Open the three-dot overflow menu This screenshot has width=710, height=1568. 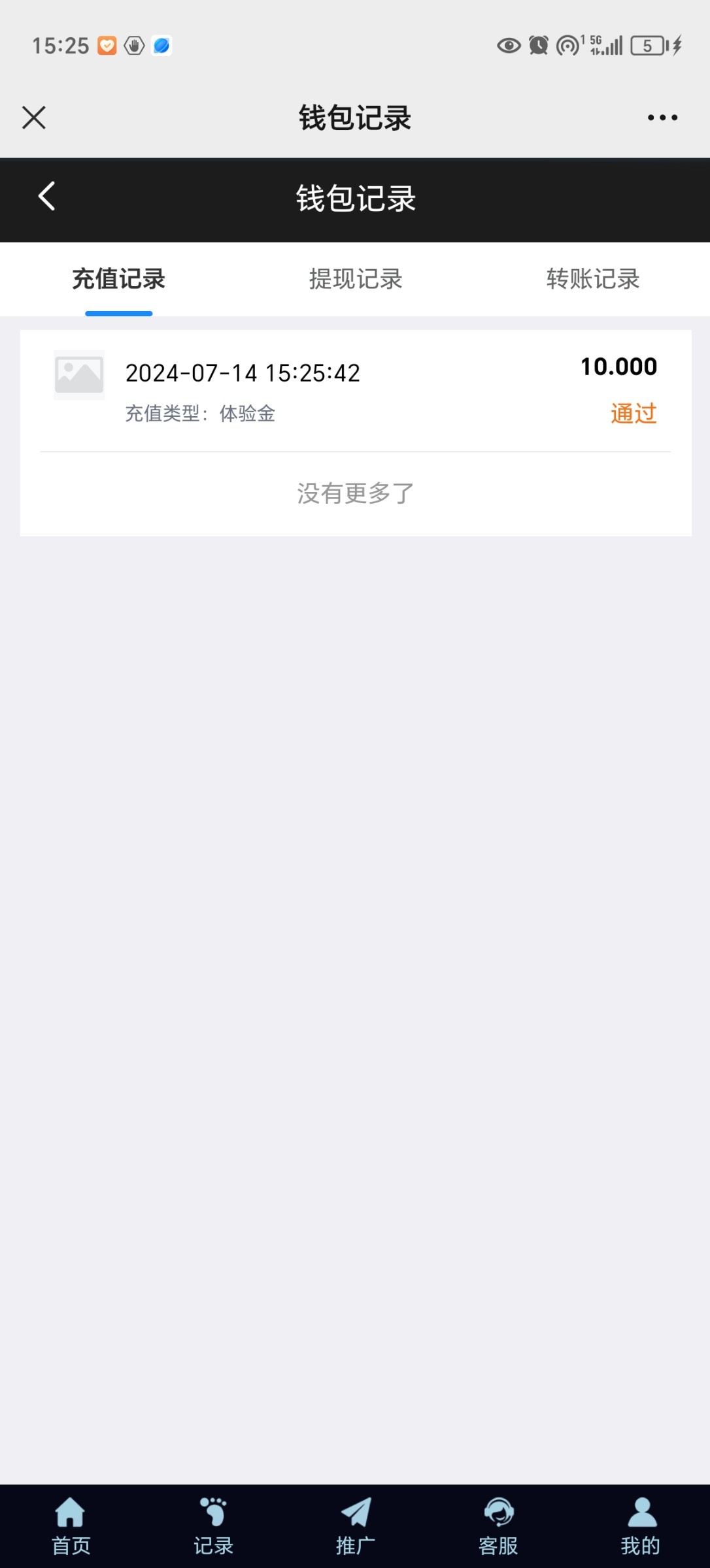click(x=662, y=118)
